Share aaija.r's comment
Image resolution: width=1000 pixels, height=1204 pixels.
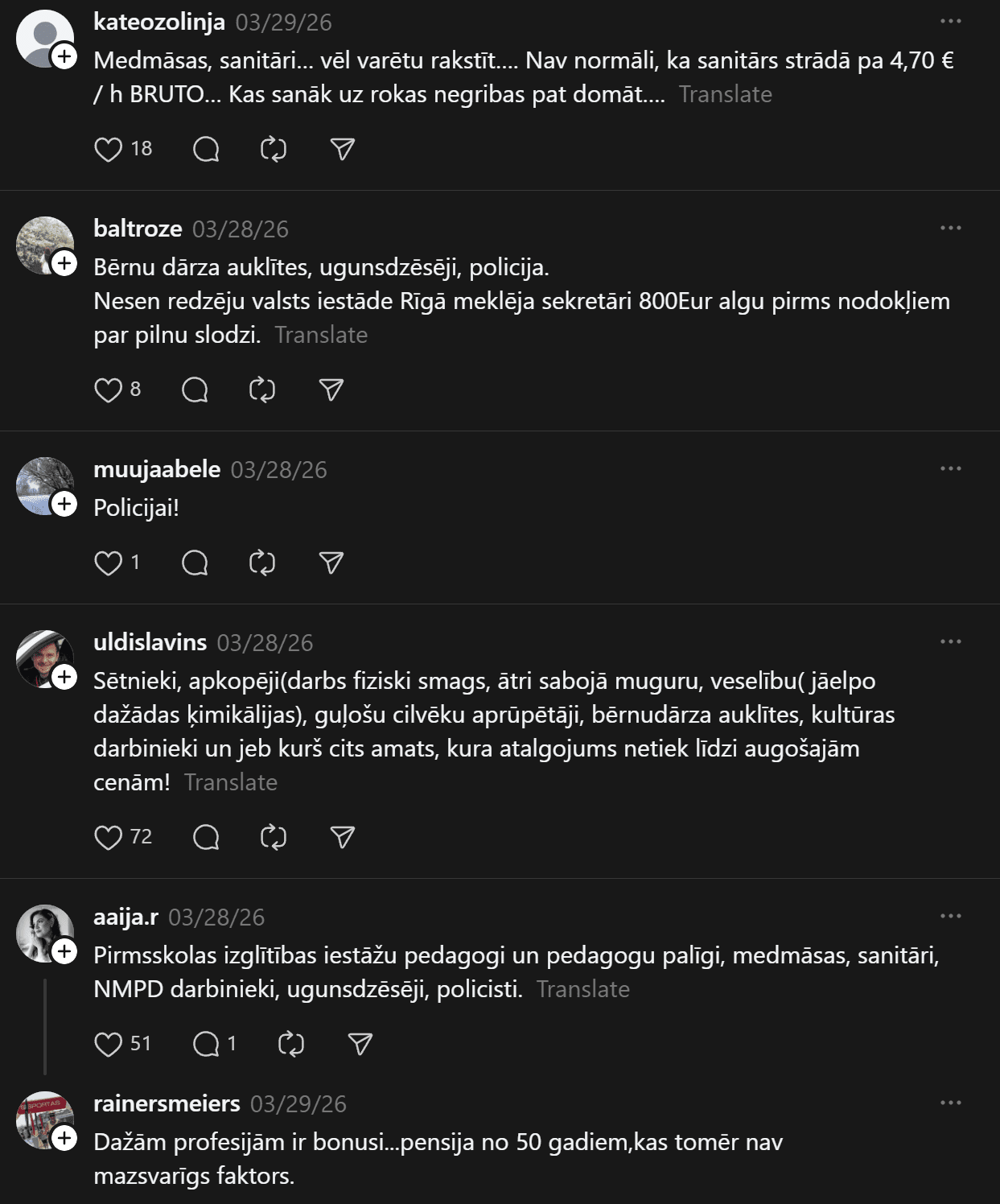click(x=360, y=1044)
